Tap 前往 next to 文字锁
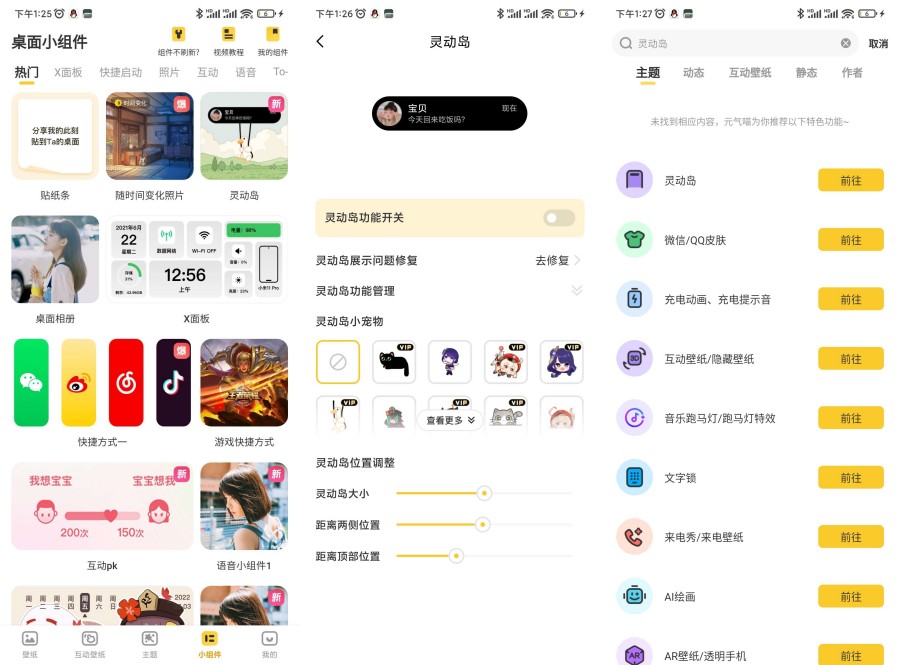Viewport: 900px width, 665px height. tap(850, 478)
